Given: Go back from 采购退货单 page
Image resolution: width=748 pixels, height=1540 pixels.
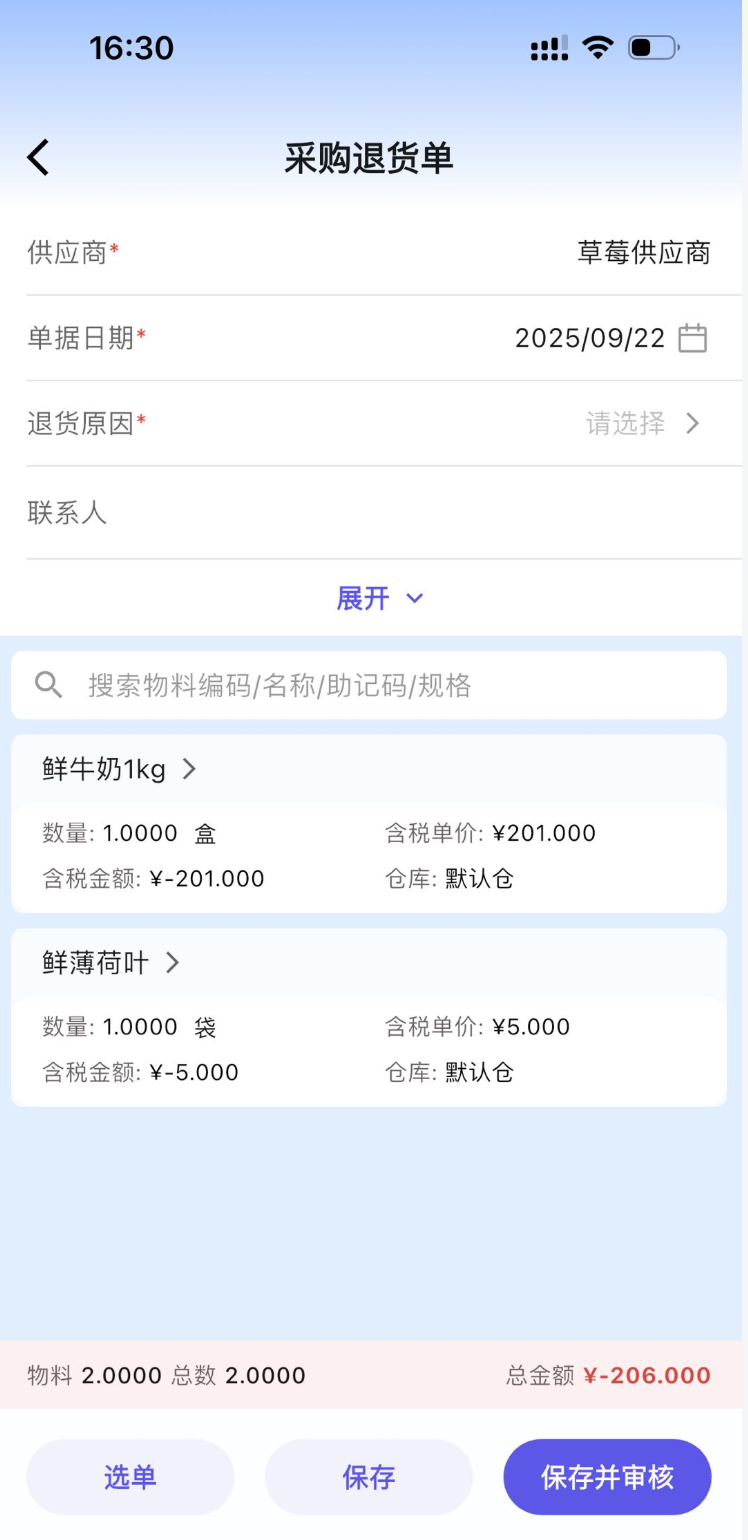Looking at the screenshot, I should 38,158.
